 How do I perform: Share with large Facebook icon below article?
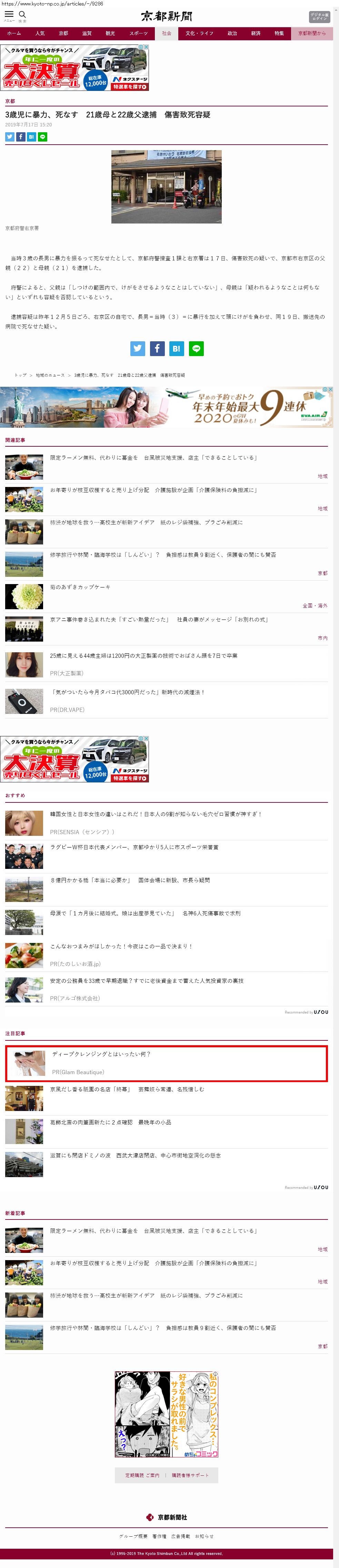click(x=157, y=348)
